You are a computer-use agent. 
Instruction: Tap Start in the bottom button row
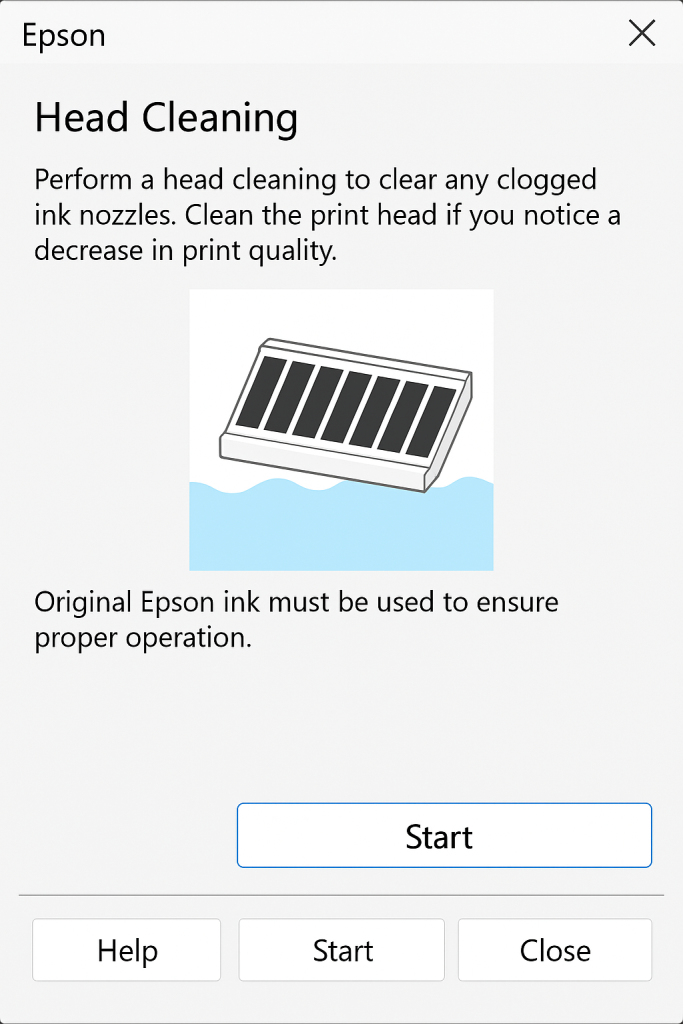tap(342, 950)
